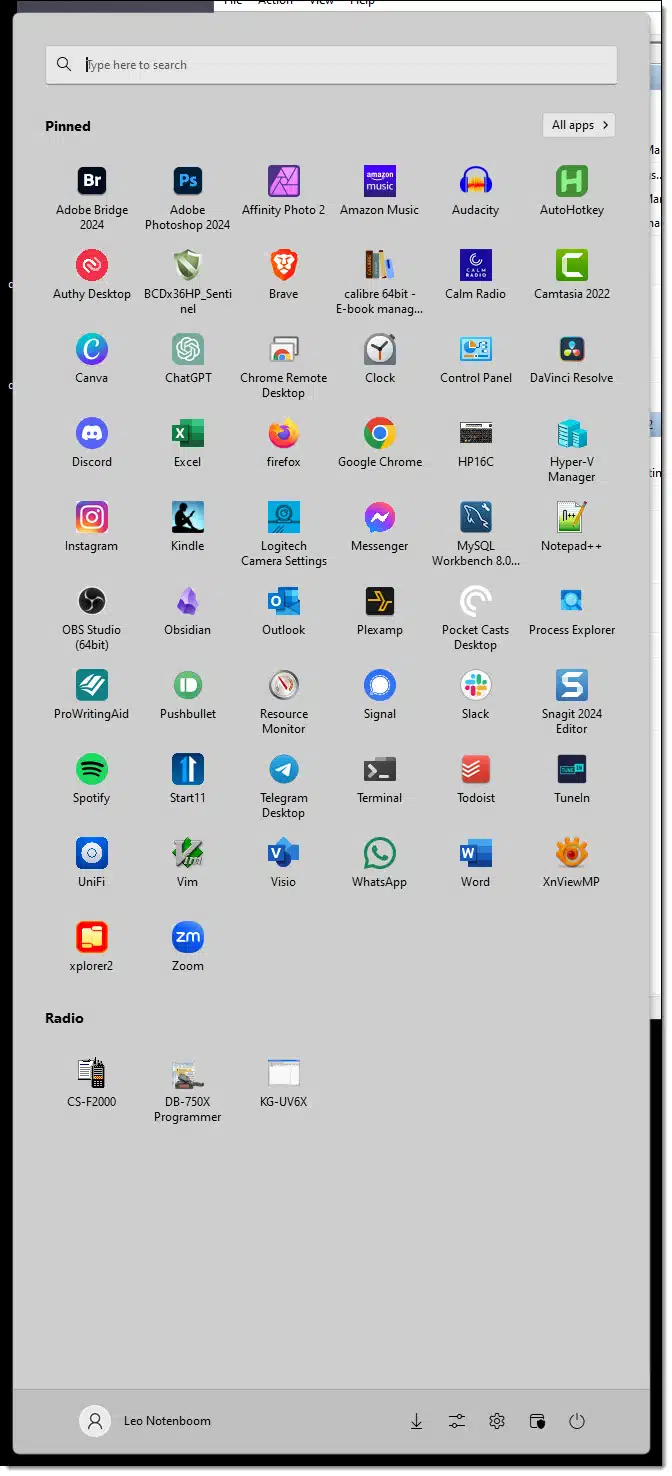This screenshot has width=672, height=1476.
Task: Launch Zoom
Action: click(188, 947)
